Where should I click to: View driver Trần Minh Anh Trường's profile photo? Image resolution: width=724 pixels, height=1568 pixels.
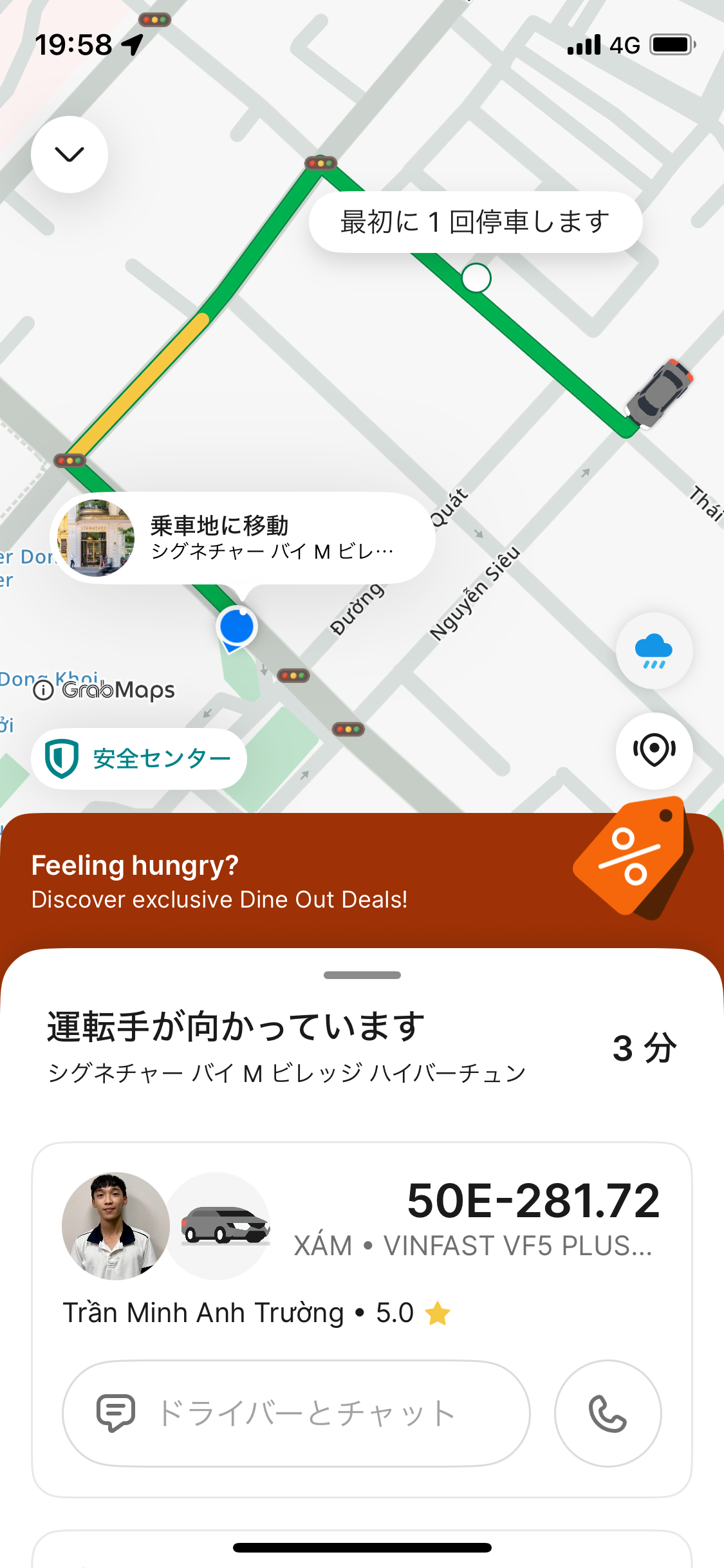tap(116, 1226)
